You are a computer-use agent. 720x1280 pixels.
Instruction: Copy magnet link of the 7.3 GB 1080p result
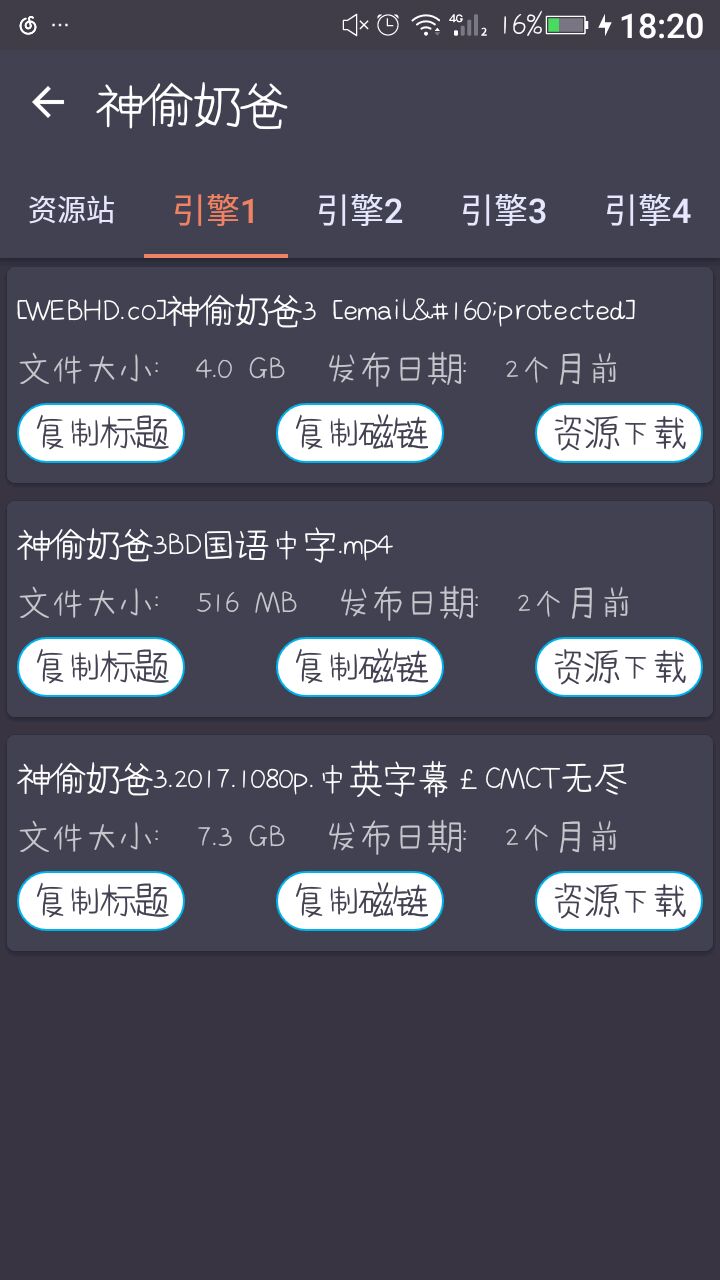tap(360, 901)
